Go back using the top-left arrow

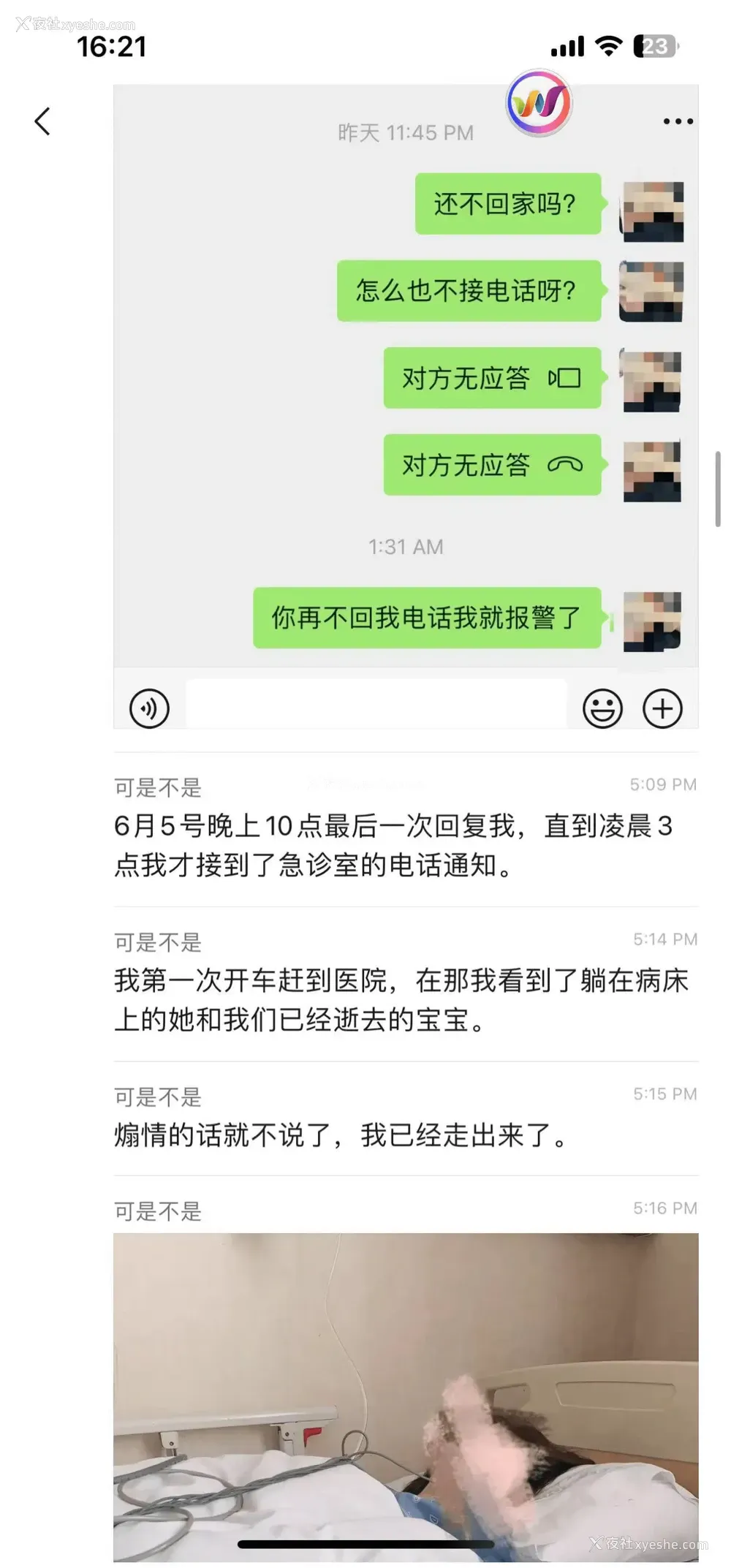(42, 121)
